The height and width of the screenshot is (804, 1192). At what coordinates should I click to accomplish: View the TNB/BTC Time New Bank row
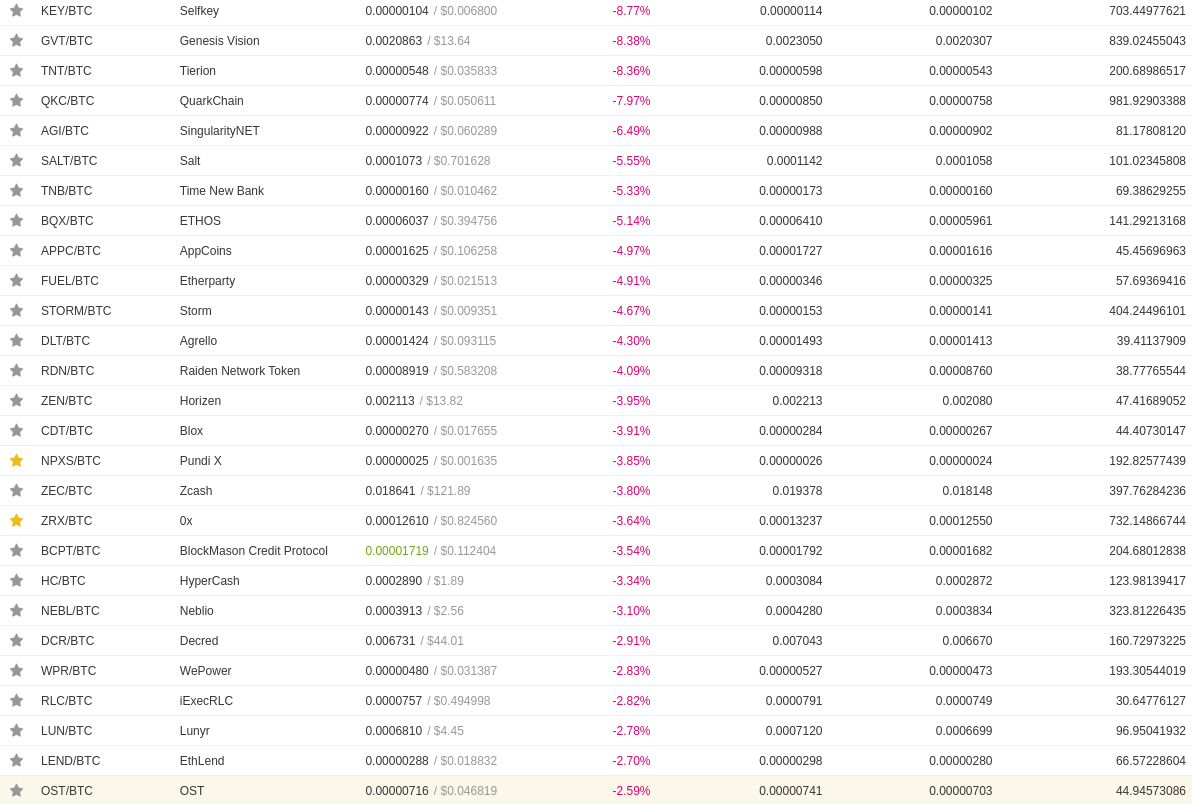tap(67, 191)
